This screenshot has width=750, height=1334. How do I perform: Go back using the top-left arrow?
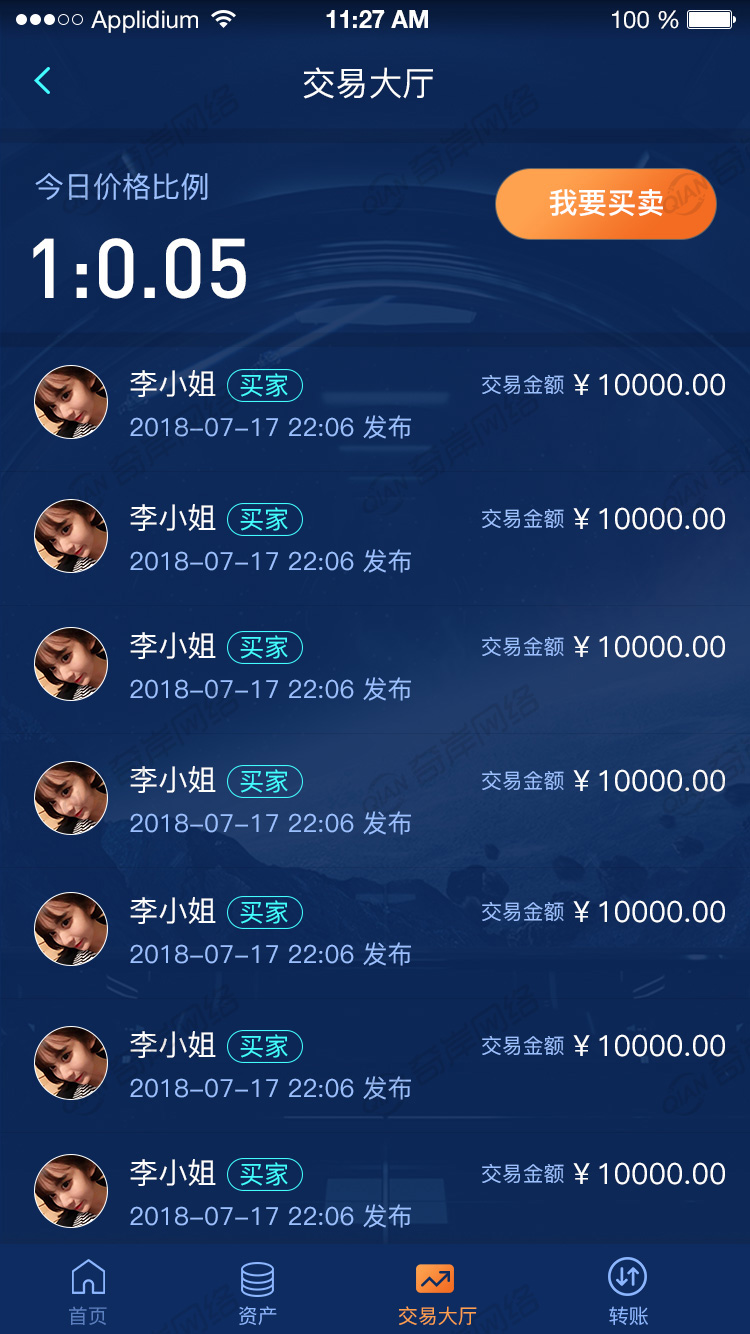[43, 82]
